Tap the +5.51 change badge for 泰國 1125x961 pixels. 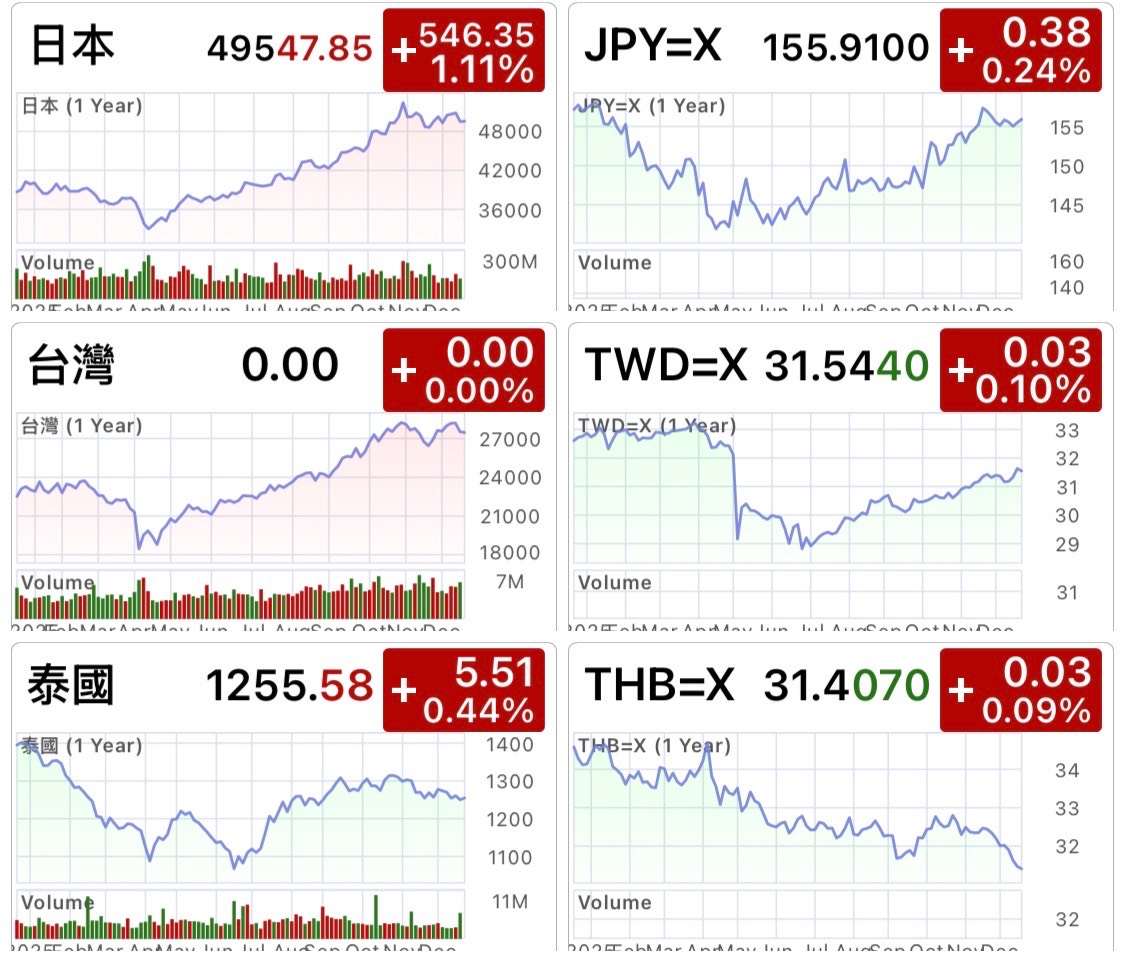pos(464,690)
